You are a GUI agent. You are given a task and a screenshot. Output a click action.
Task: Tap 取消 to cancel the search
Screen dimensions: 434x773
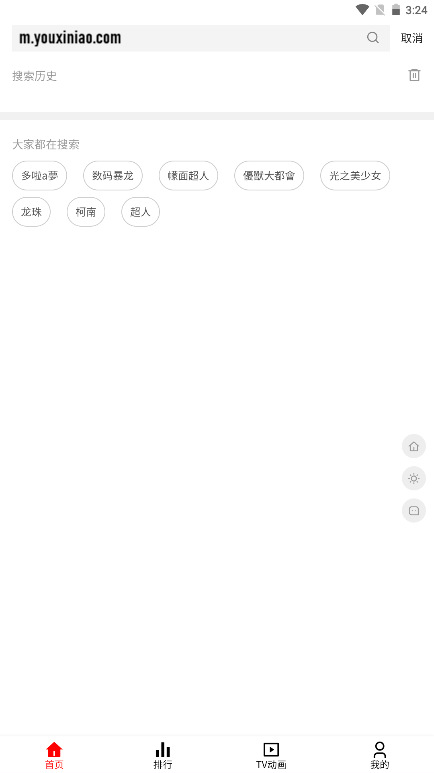point(411,38)
